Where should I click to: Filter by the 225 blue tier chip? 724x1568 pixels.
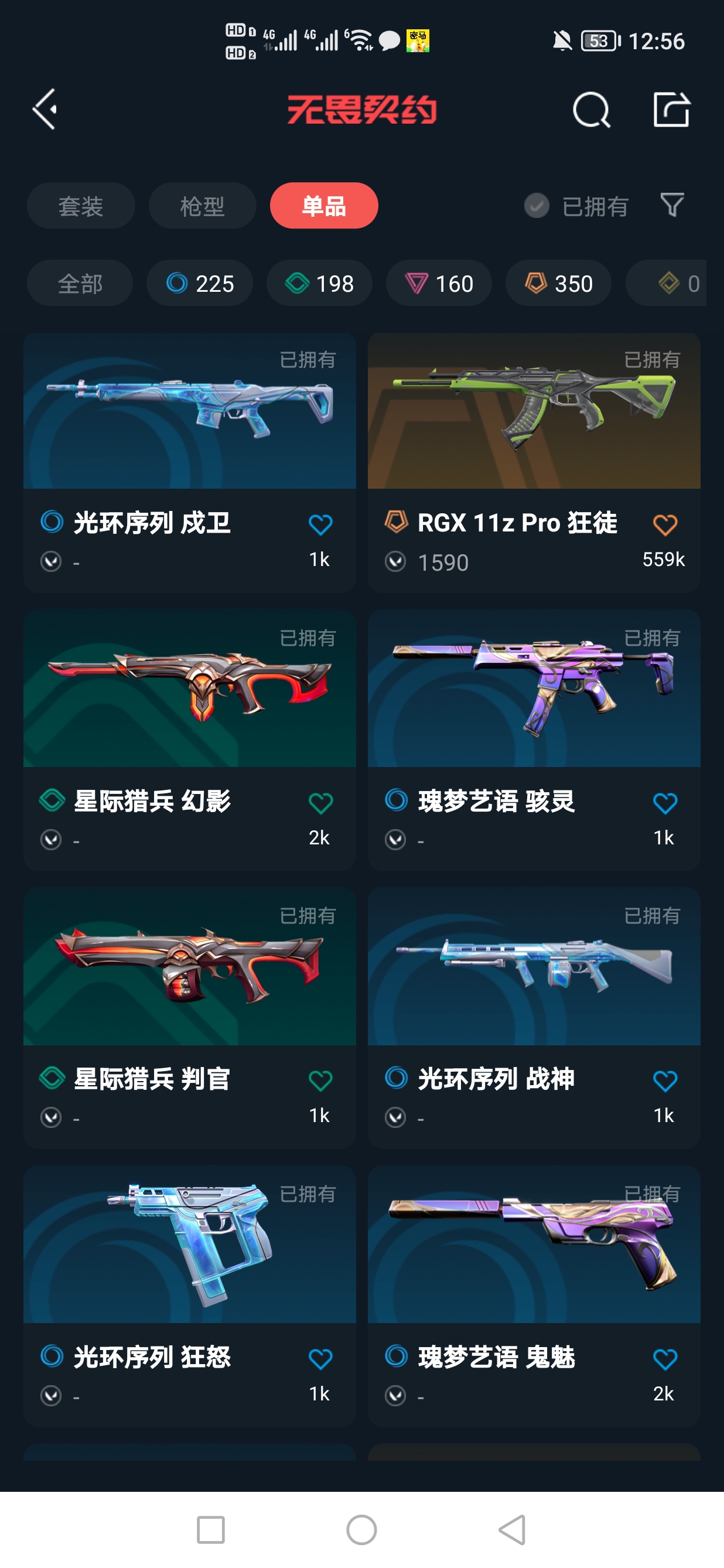click(x=200, y=283)
